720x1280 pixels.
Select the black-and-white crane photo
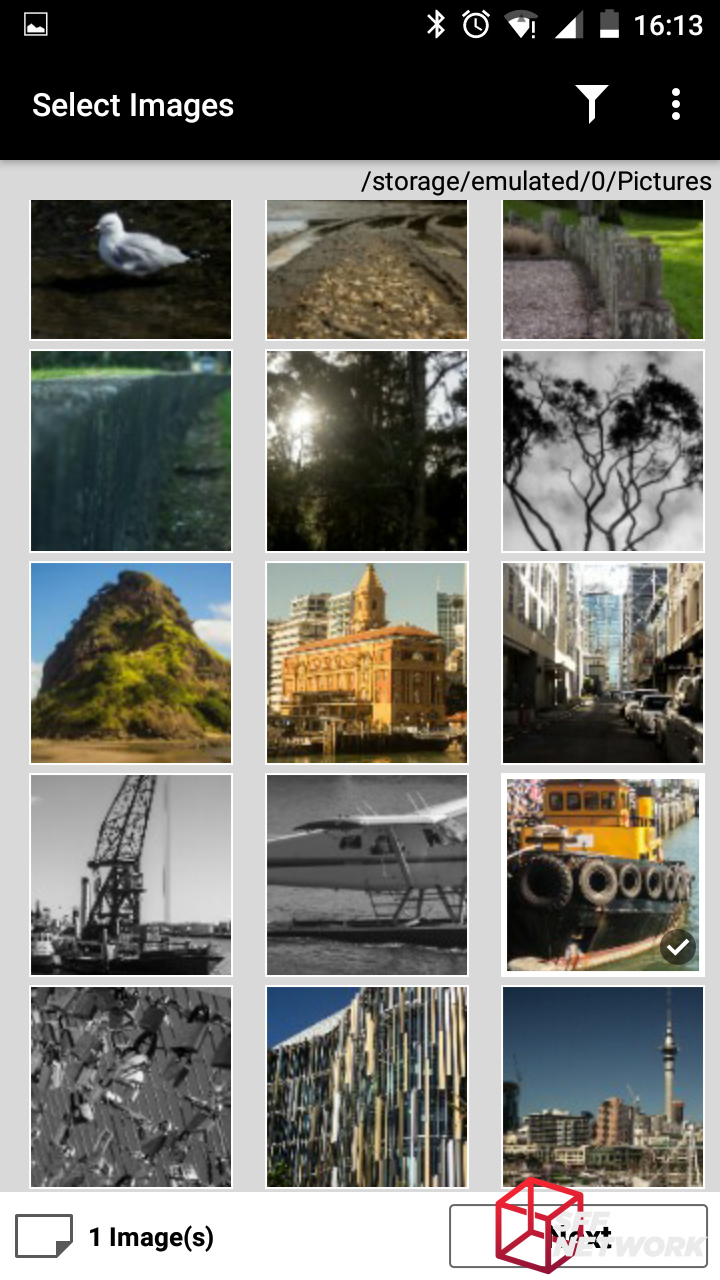(131, 874)
